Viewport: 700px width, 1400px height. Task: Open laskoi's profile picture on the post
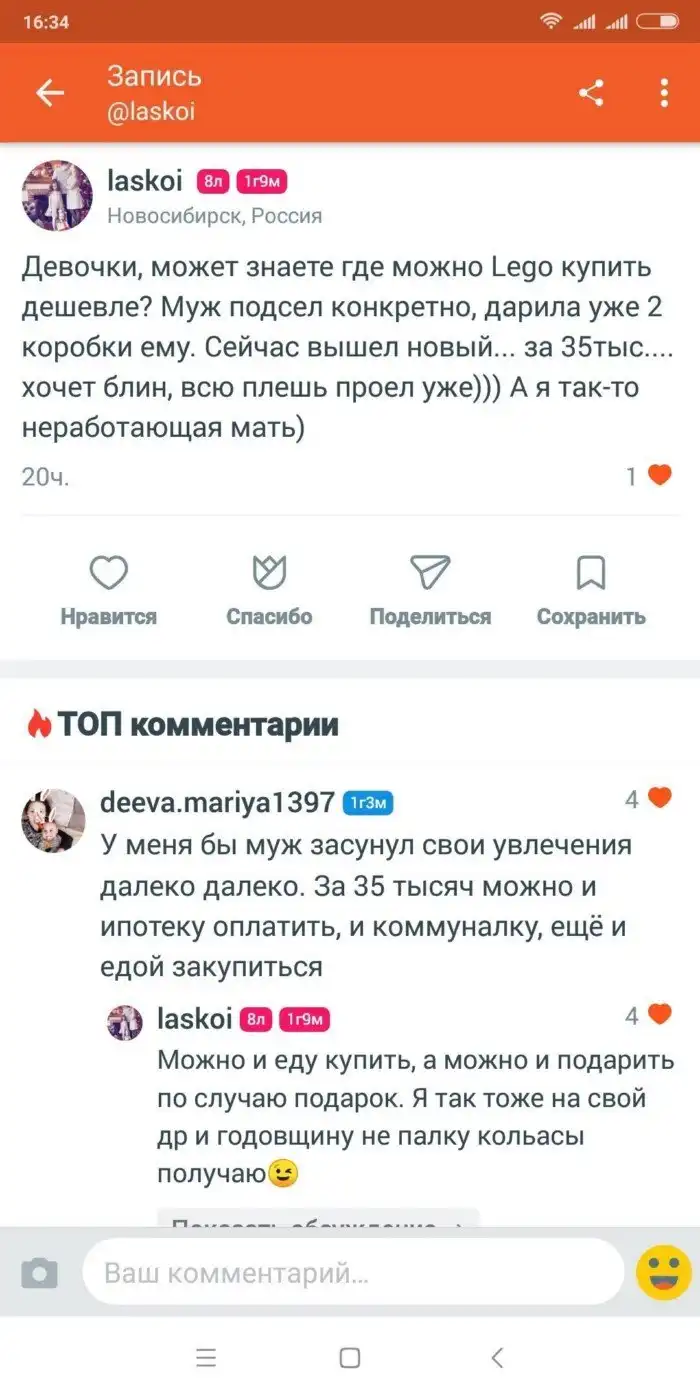[x=57, y=195]
